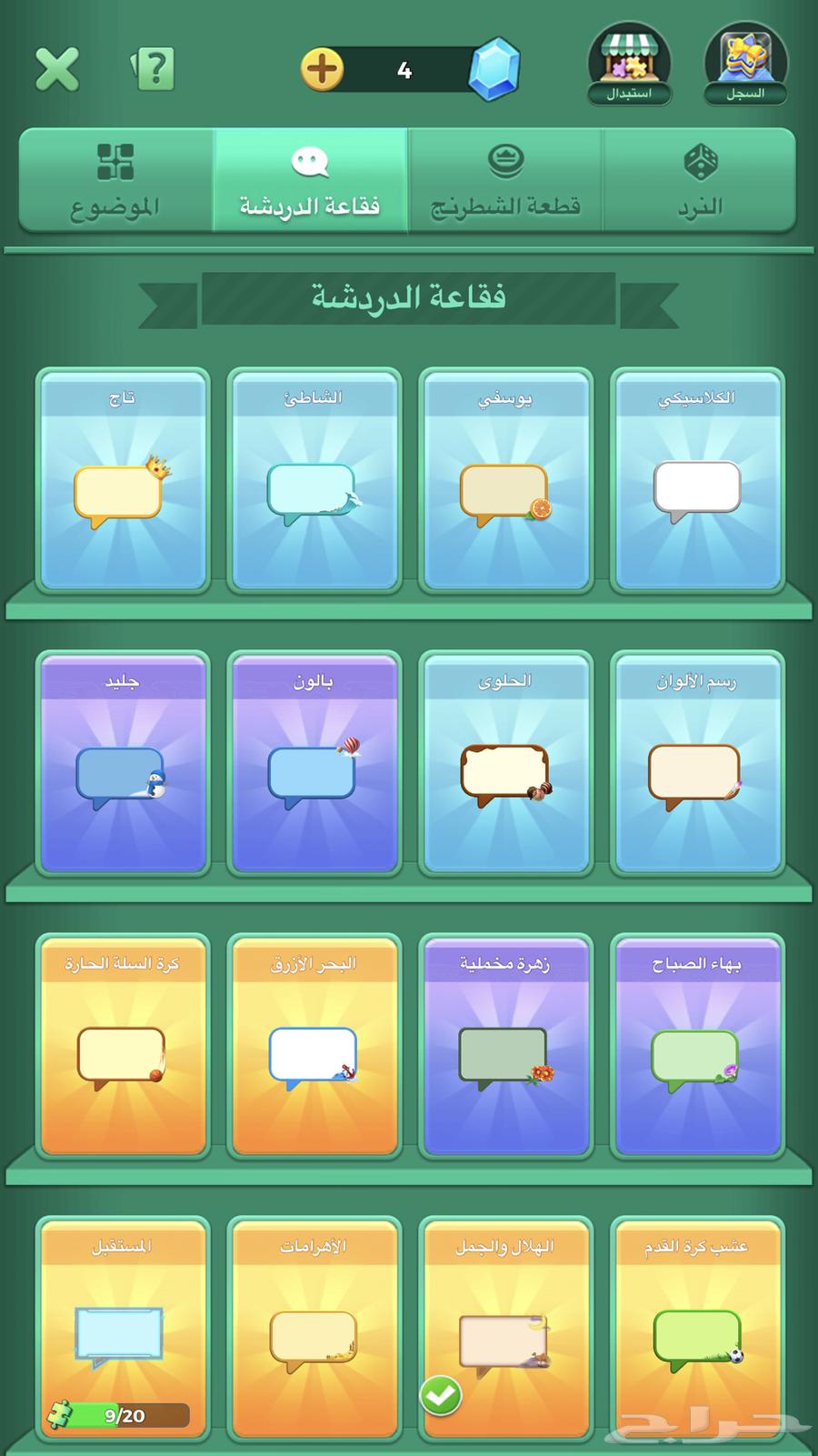The width and height of the screenshot is (818, 1456).
Task: Choose the الحلوى chat bubble card
Action: coord(505,764)
